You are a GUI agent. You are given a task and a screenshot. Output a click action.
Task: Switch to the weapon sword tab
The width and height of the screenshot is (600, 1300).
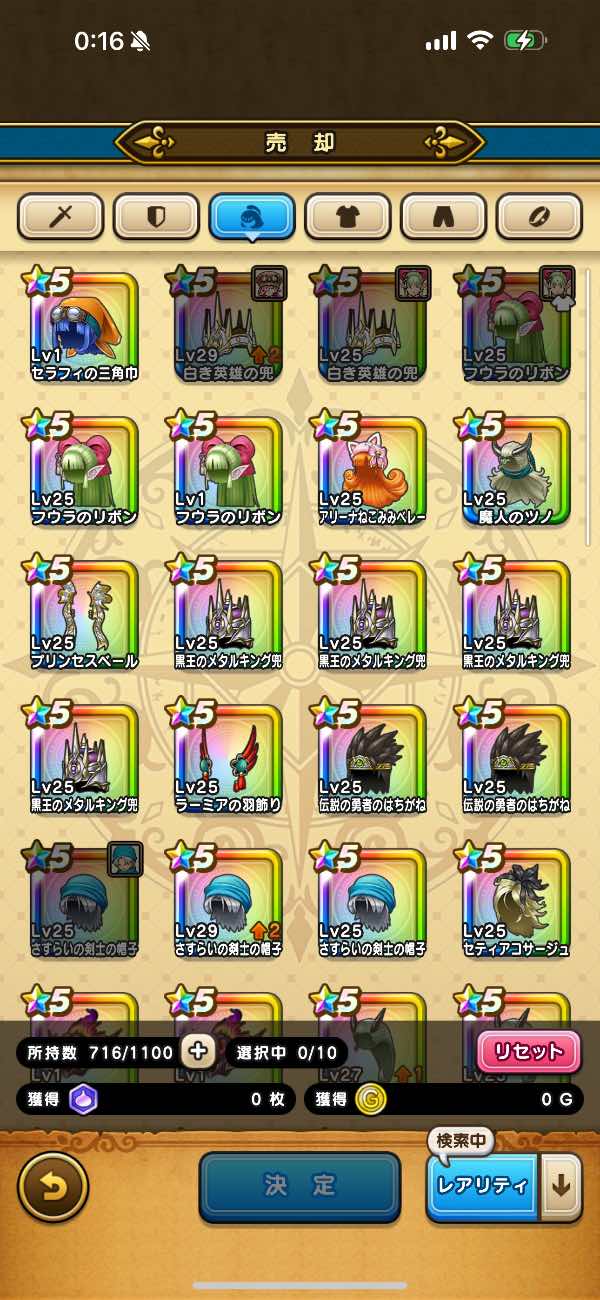(61, 217)
